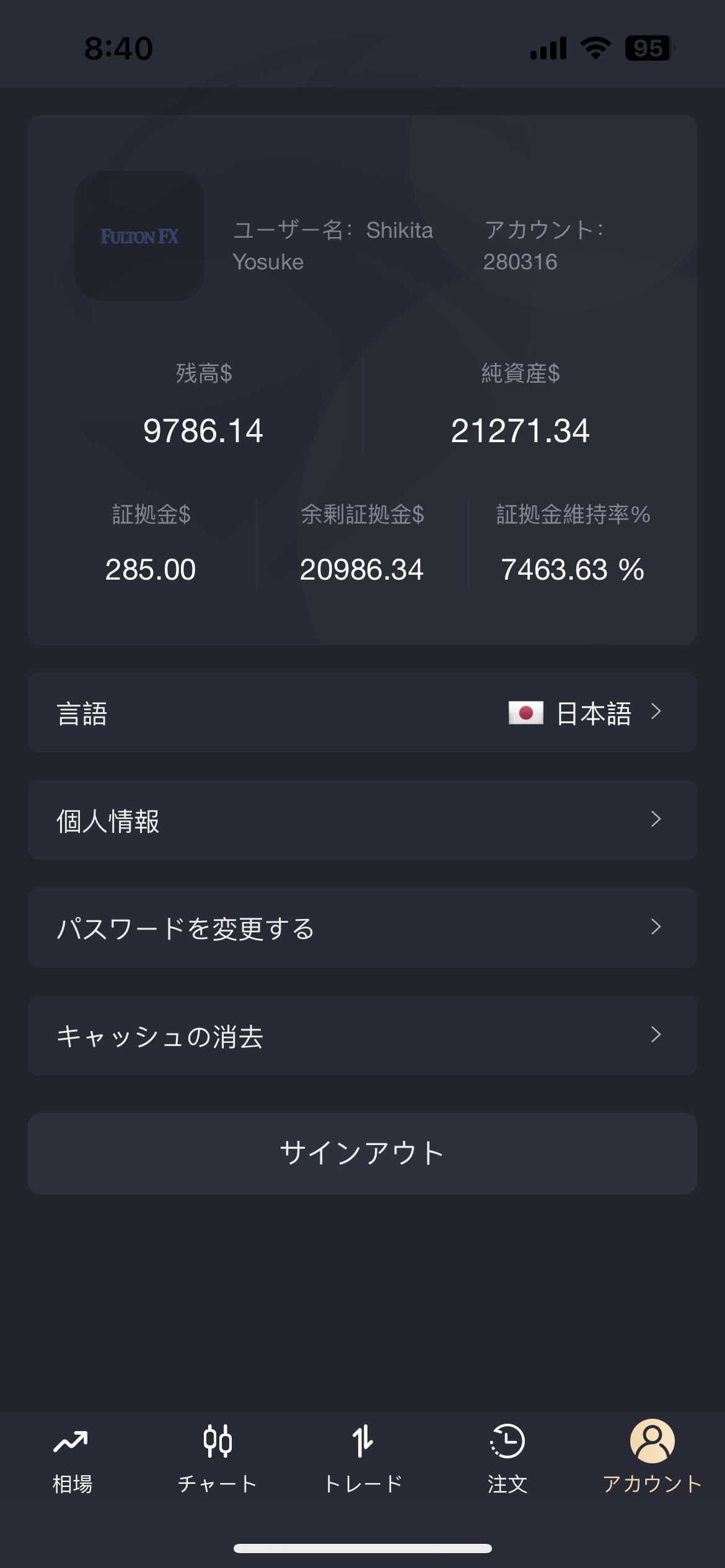Screen dimensions: 725x1568
Task: Switch to the 相場 market tab
Action: point(72,1459)
